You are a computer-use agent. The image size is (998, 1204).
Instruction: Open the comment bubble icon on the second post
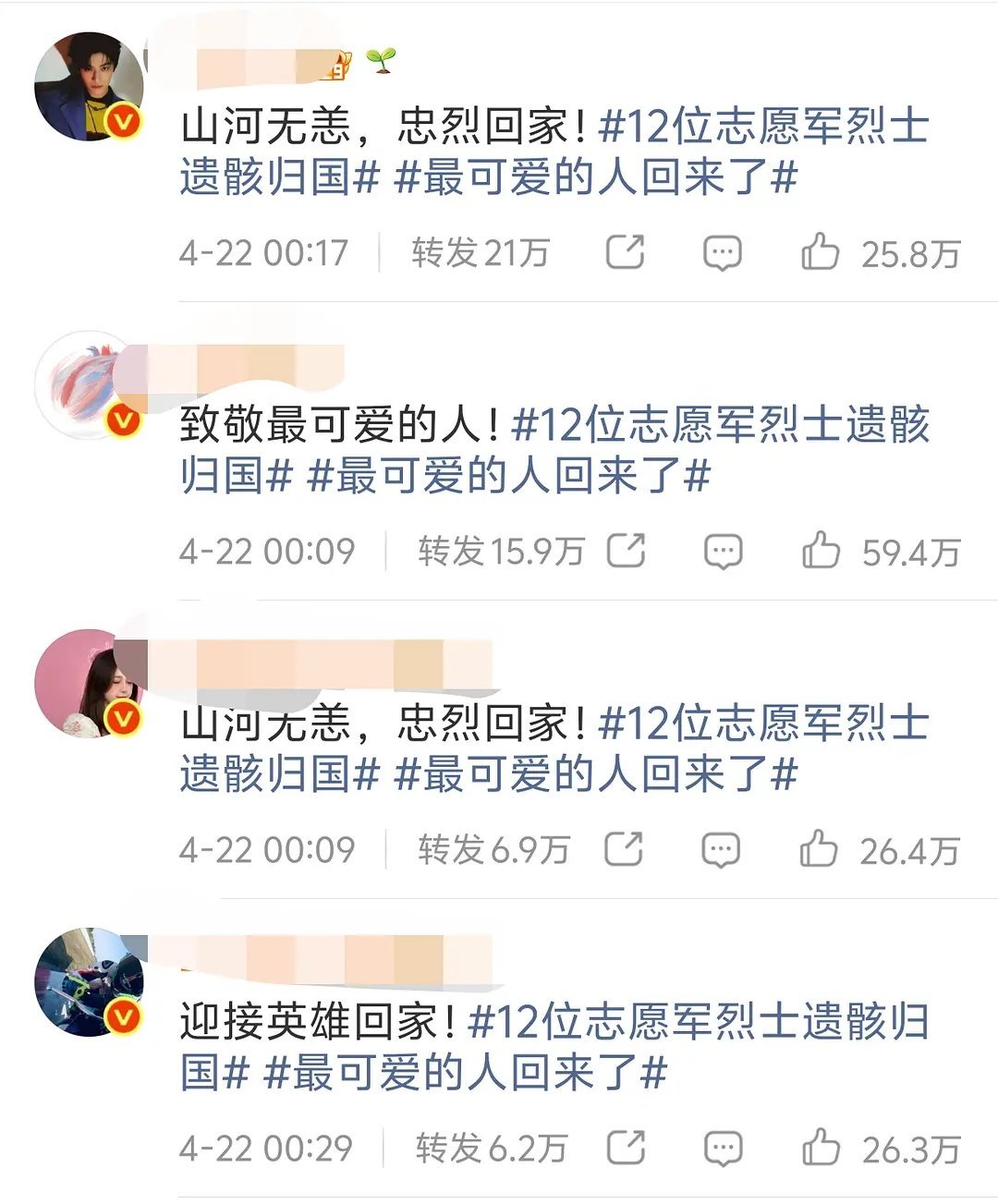(x=722, y=551)
